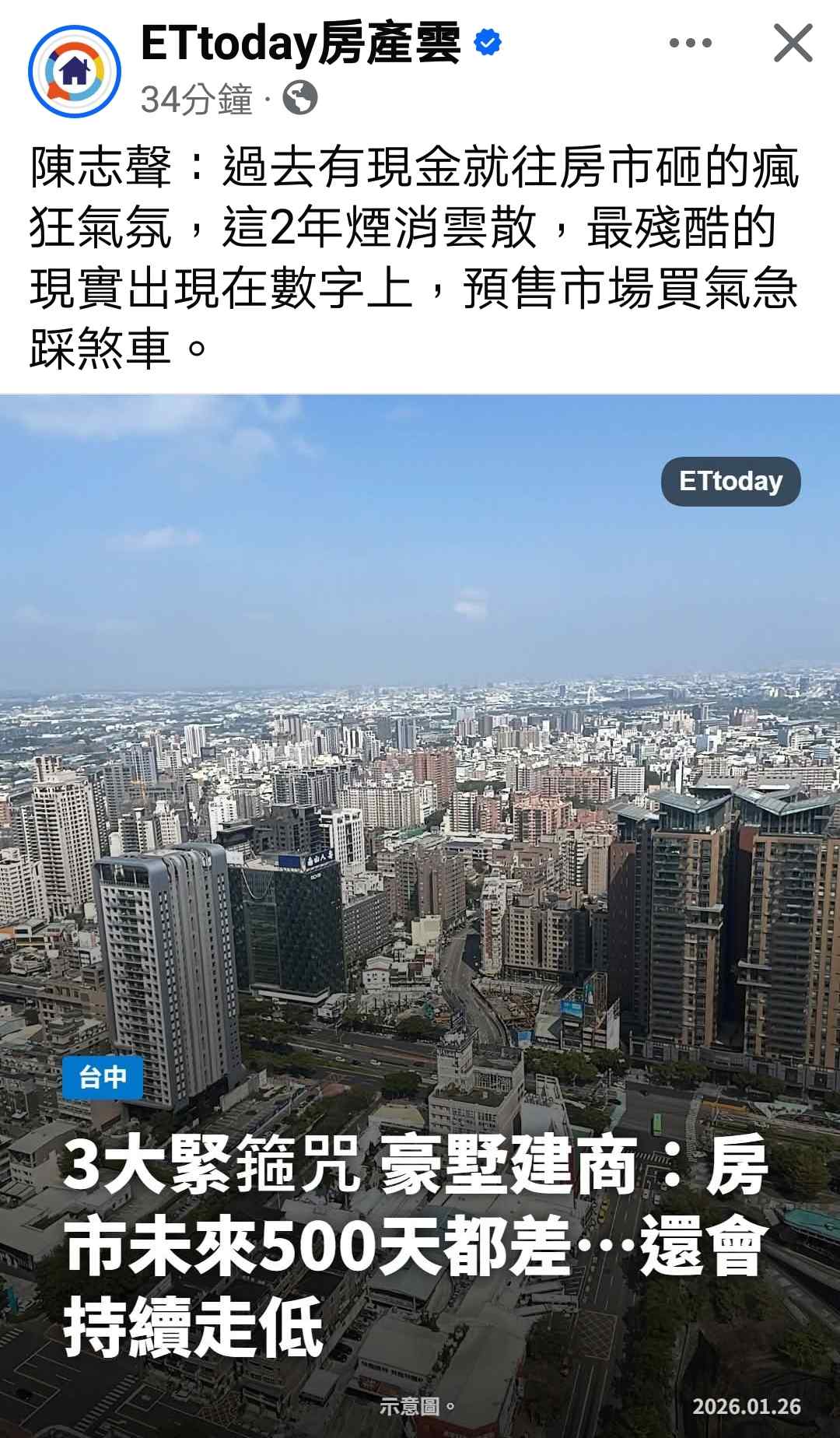Open the ETtoday房產雲 page menu entry
The height and width of the screenshot is (1438, 840).
pyautogui.click(x=303, y=43)
